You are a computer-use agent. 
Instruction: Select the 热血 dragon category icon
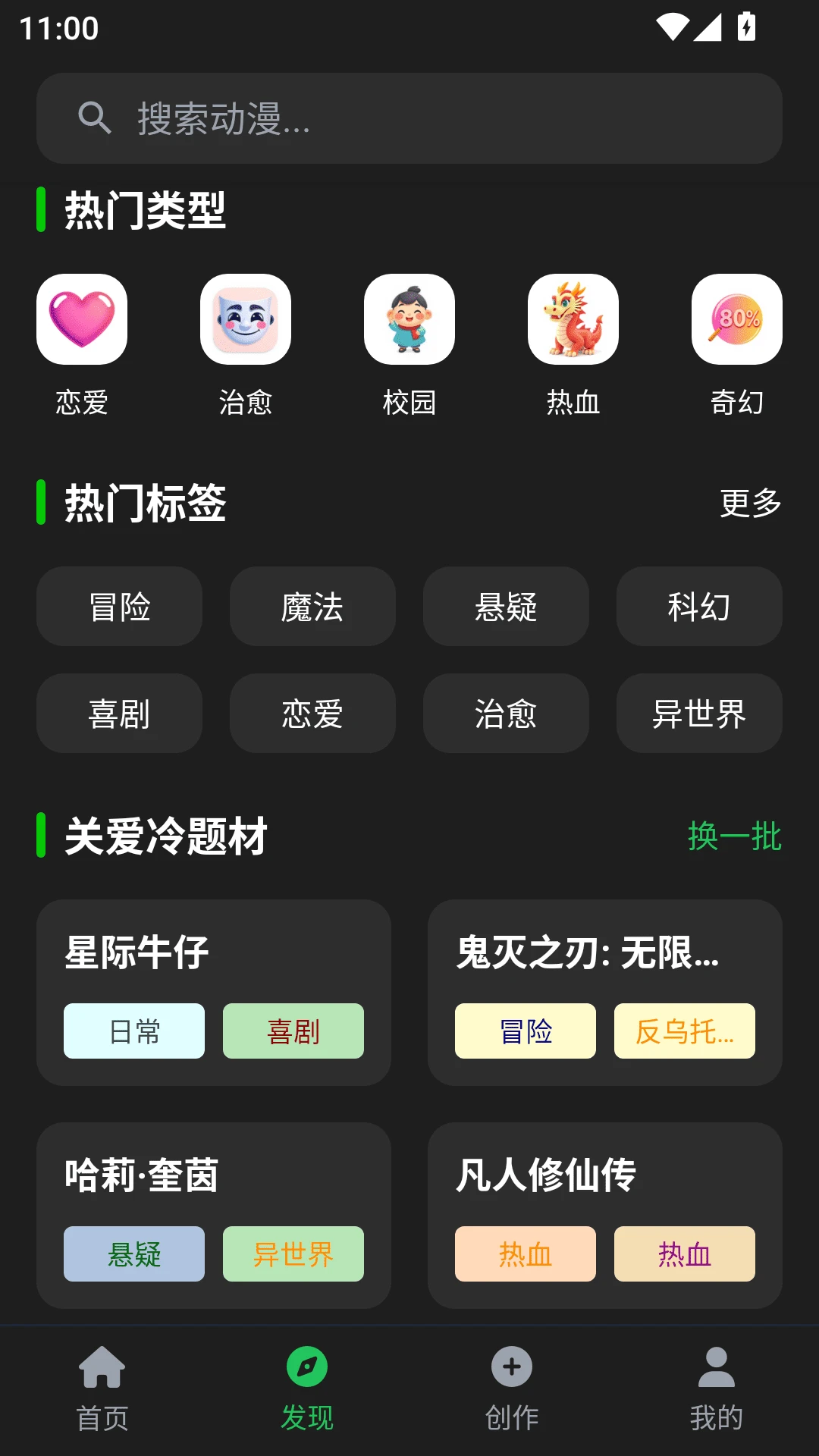573,318
